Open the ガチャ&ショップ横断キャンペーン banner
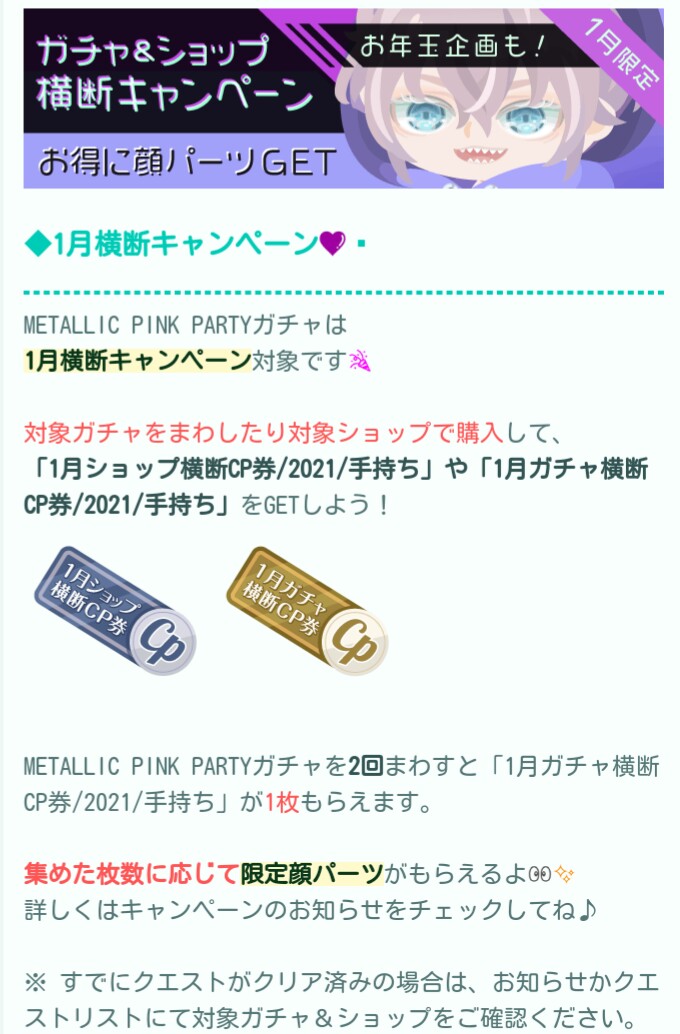This screenshot has height=1034, width=680. 343,97
